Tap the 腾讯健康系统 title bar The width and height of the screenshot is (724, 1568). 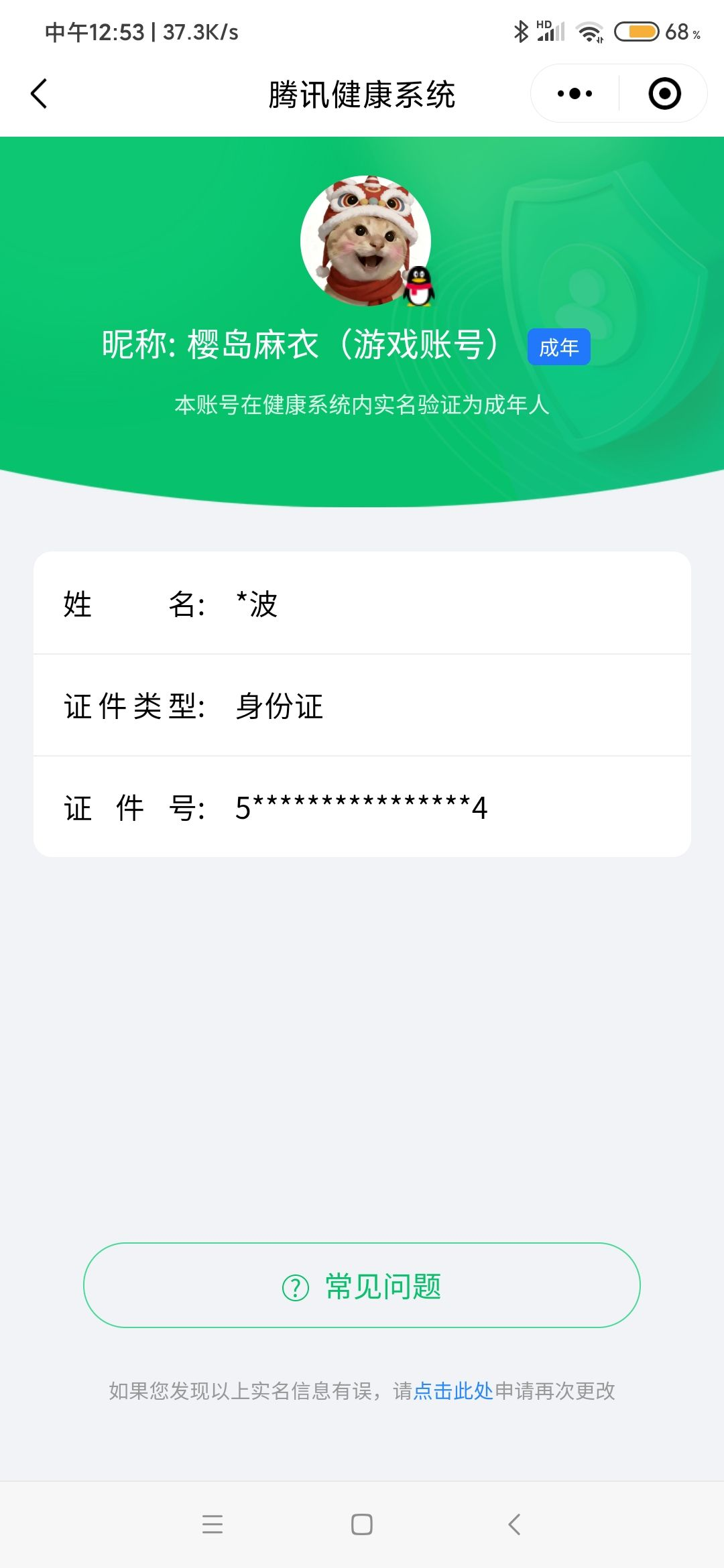click(362, 94)
